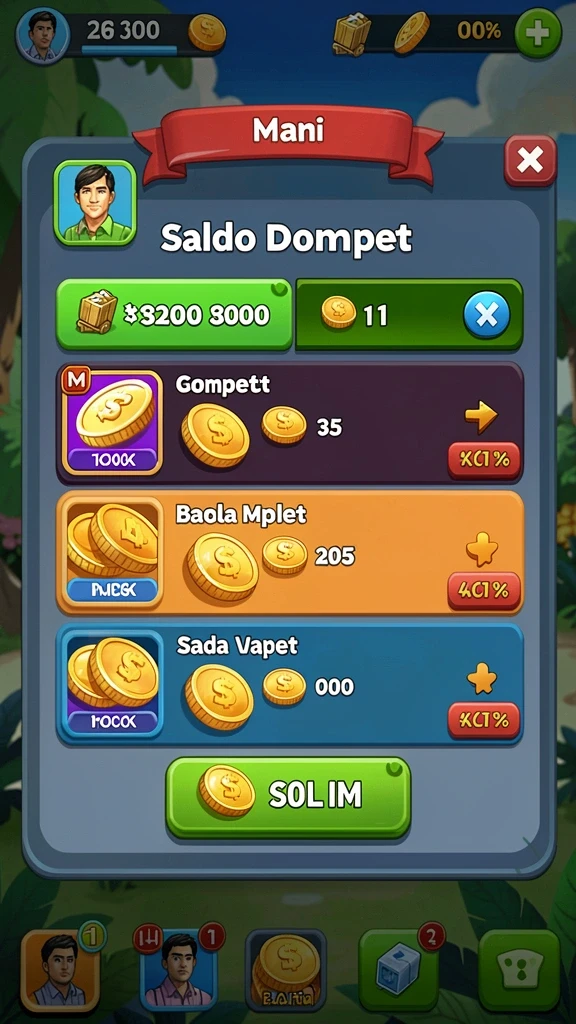Image resolution: width=576 pixels, height=1024 pixels.
Task: Tap the red discount button on Baola Mplet
Action: coord(484,590)
